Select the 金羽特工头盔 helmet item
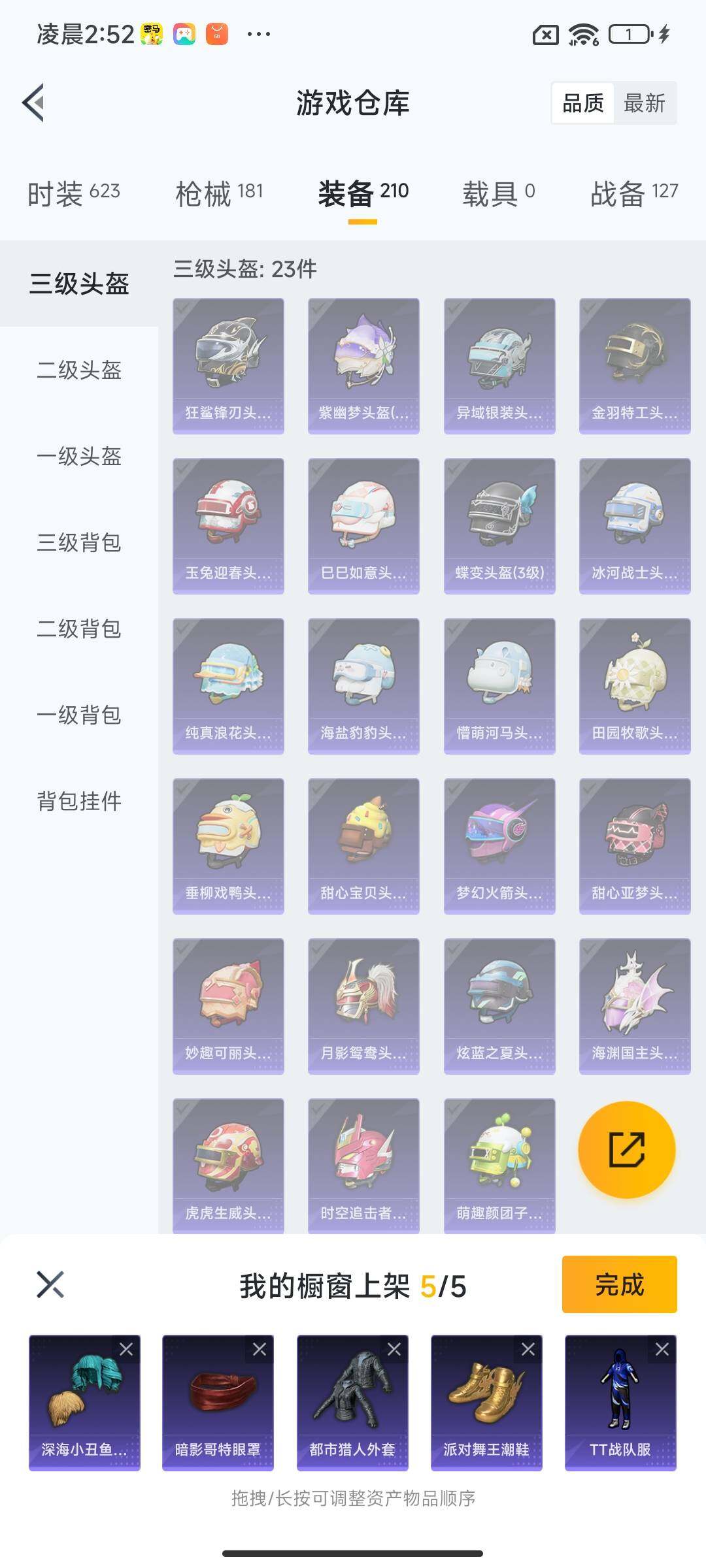The image size is (706, 1568). (635, 363)
